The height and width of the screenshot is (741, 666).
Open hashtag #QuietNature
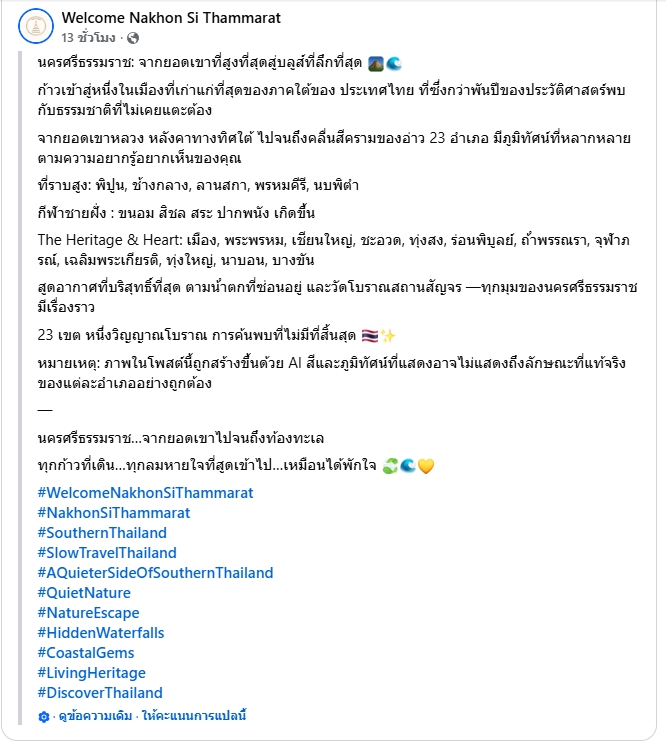[x=84, y=593]
